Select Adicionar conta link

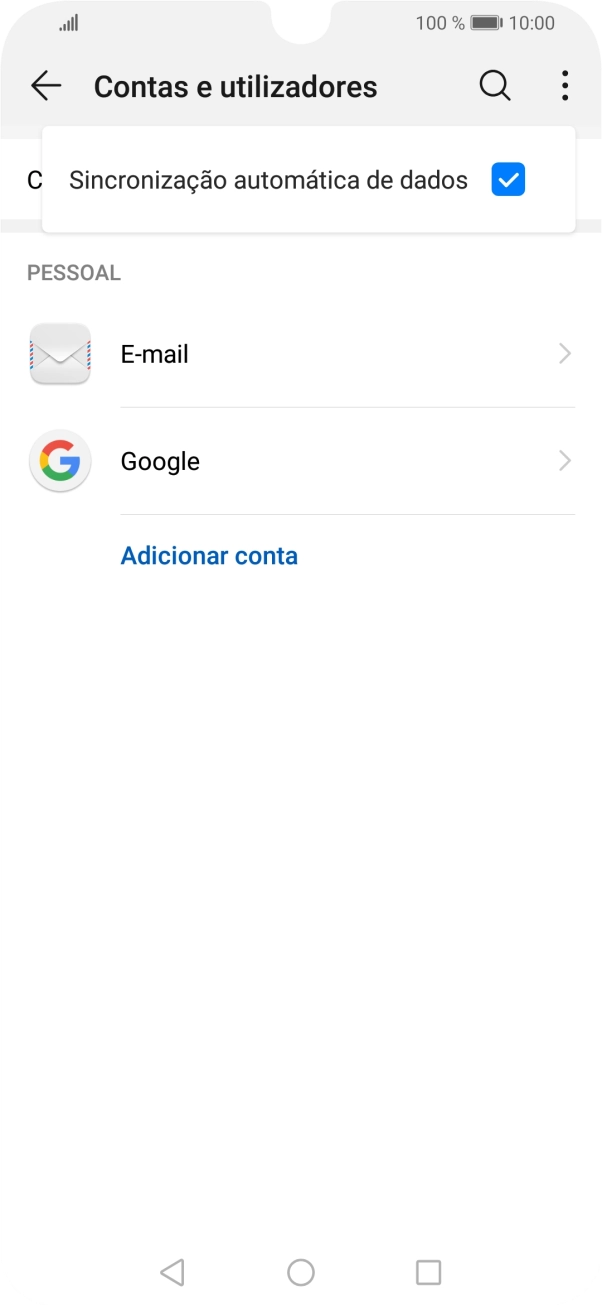(x=209, y=556)
